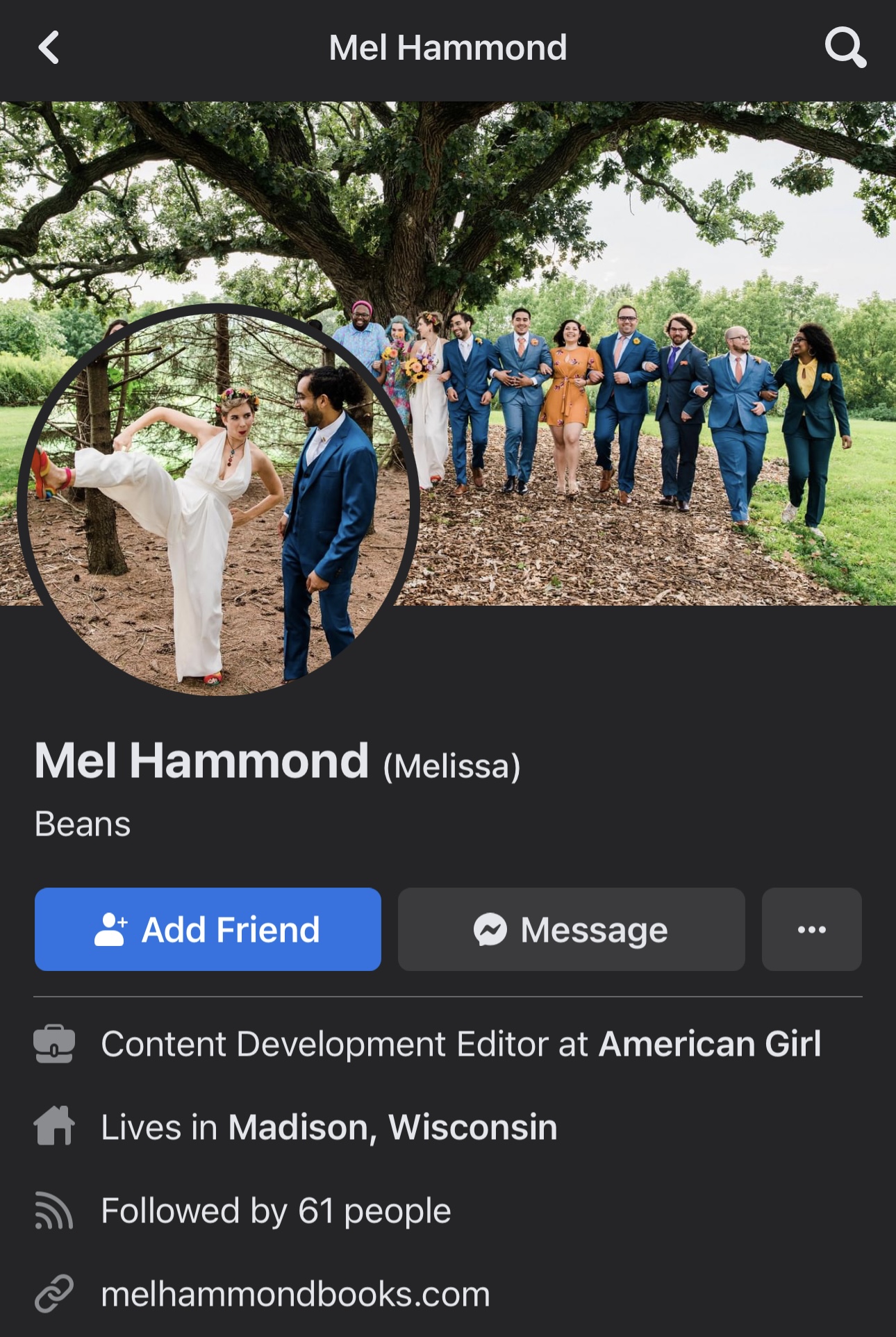Open the Madison, Wisconsin location page

pos(392,1127)
